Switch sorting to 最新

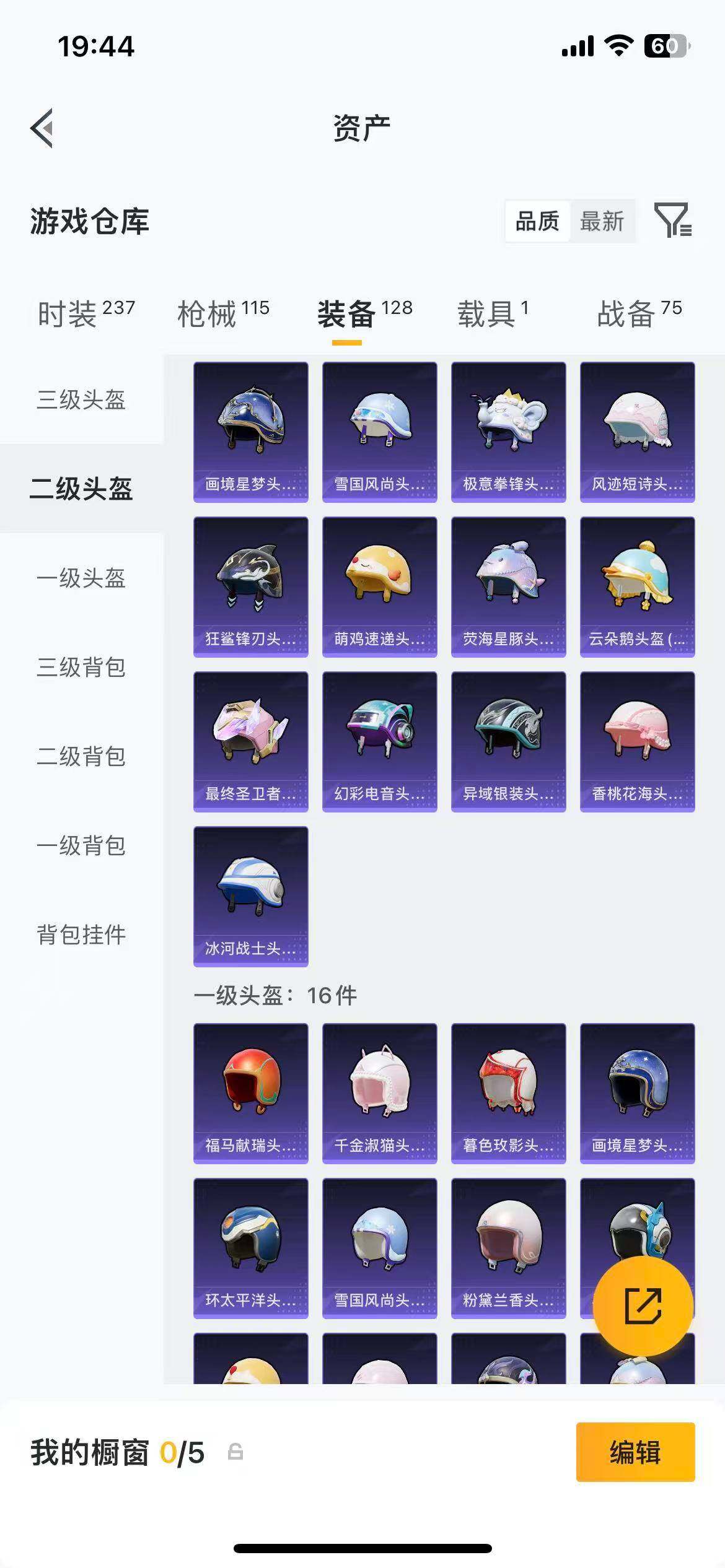click(602, 221)
